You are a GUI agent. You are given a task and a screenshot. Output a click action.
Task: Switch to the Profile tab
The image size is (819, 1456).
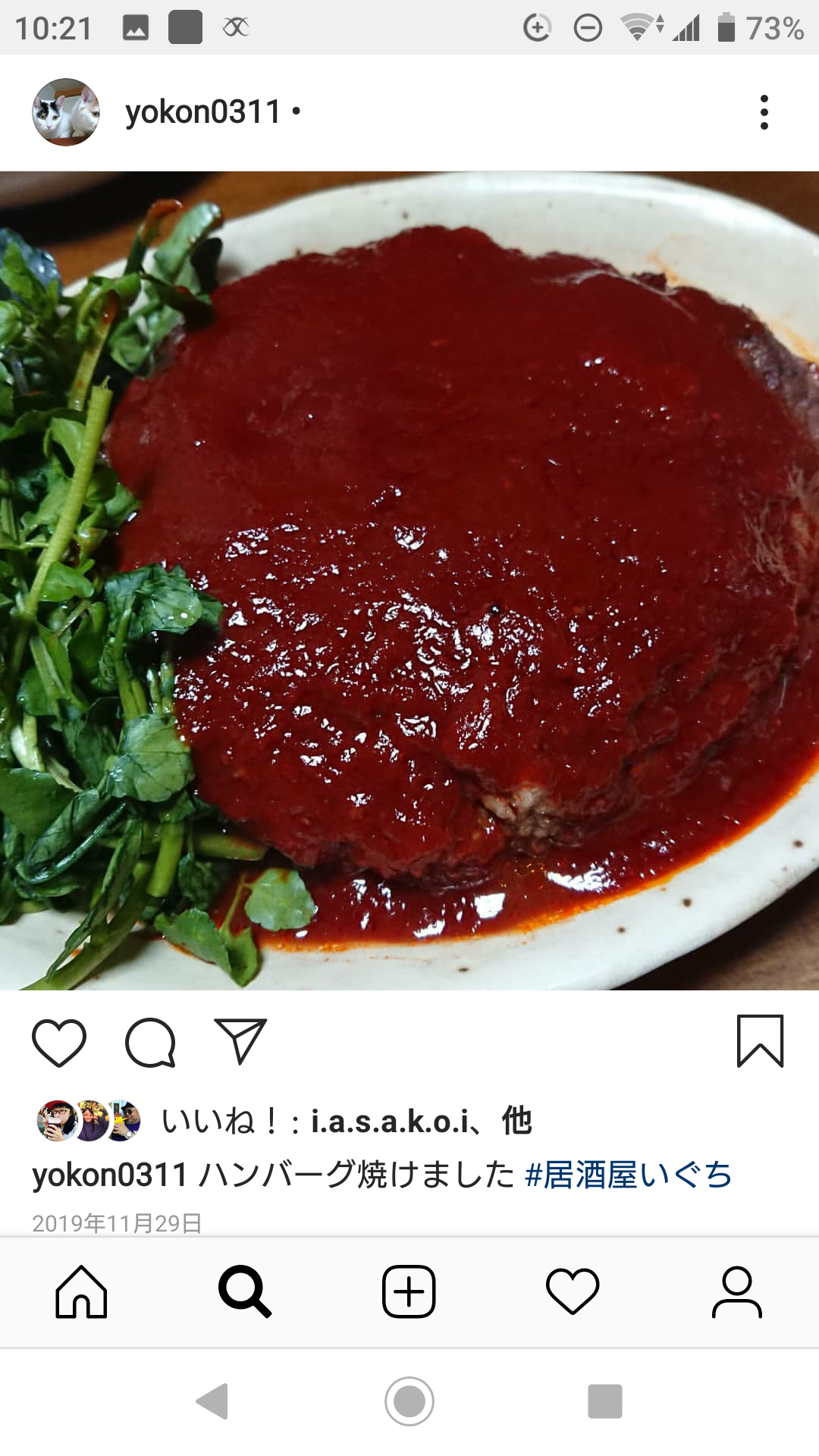pos(736,1291)
